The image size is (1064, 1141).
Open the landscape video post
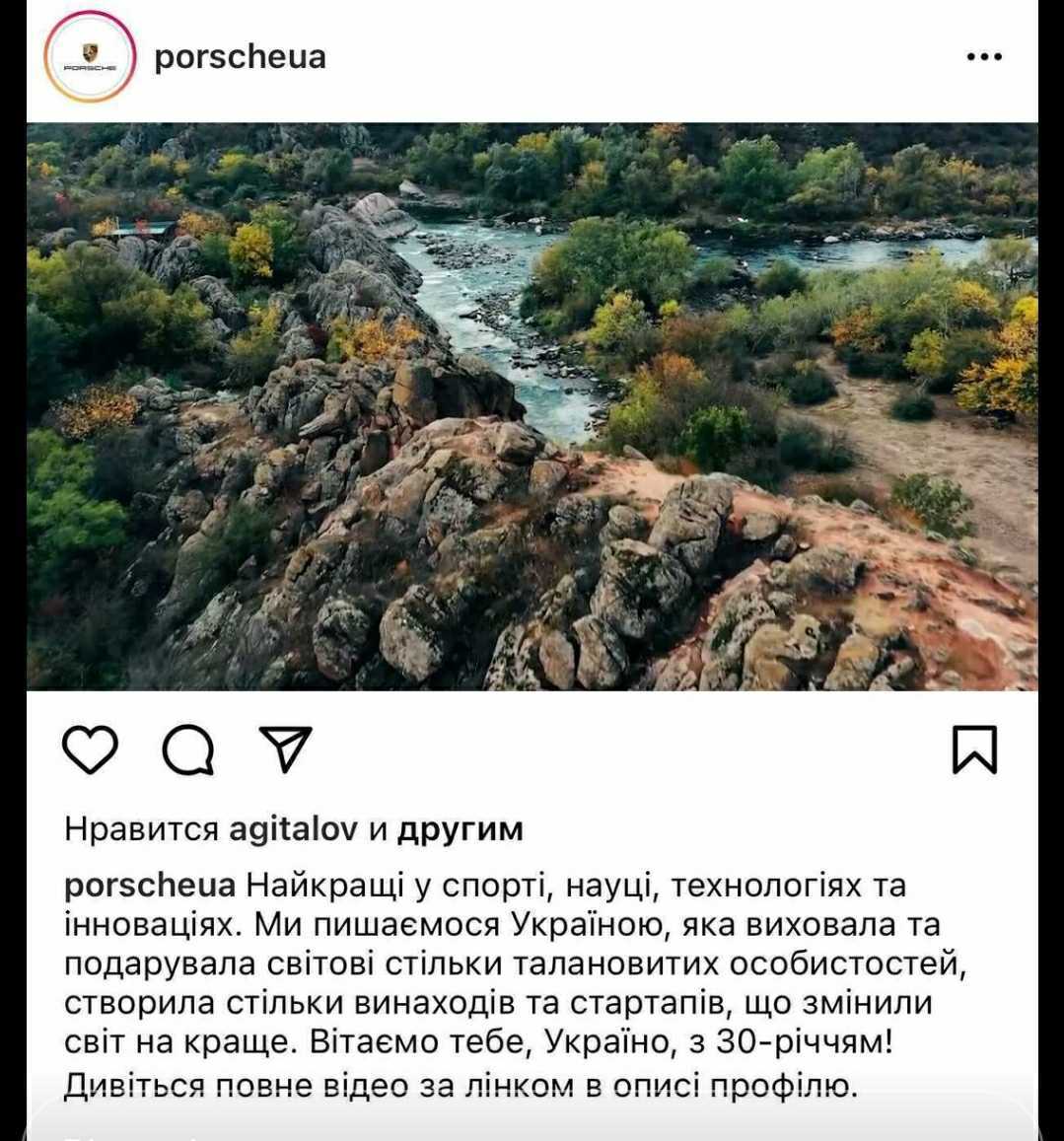(x=532, y=405)
